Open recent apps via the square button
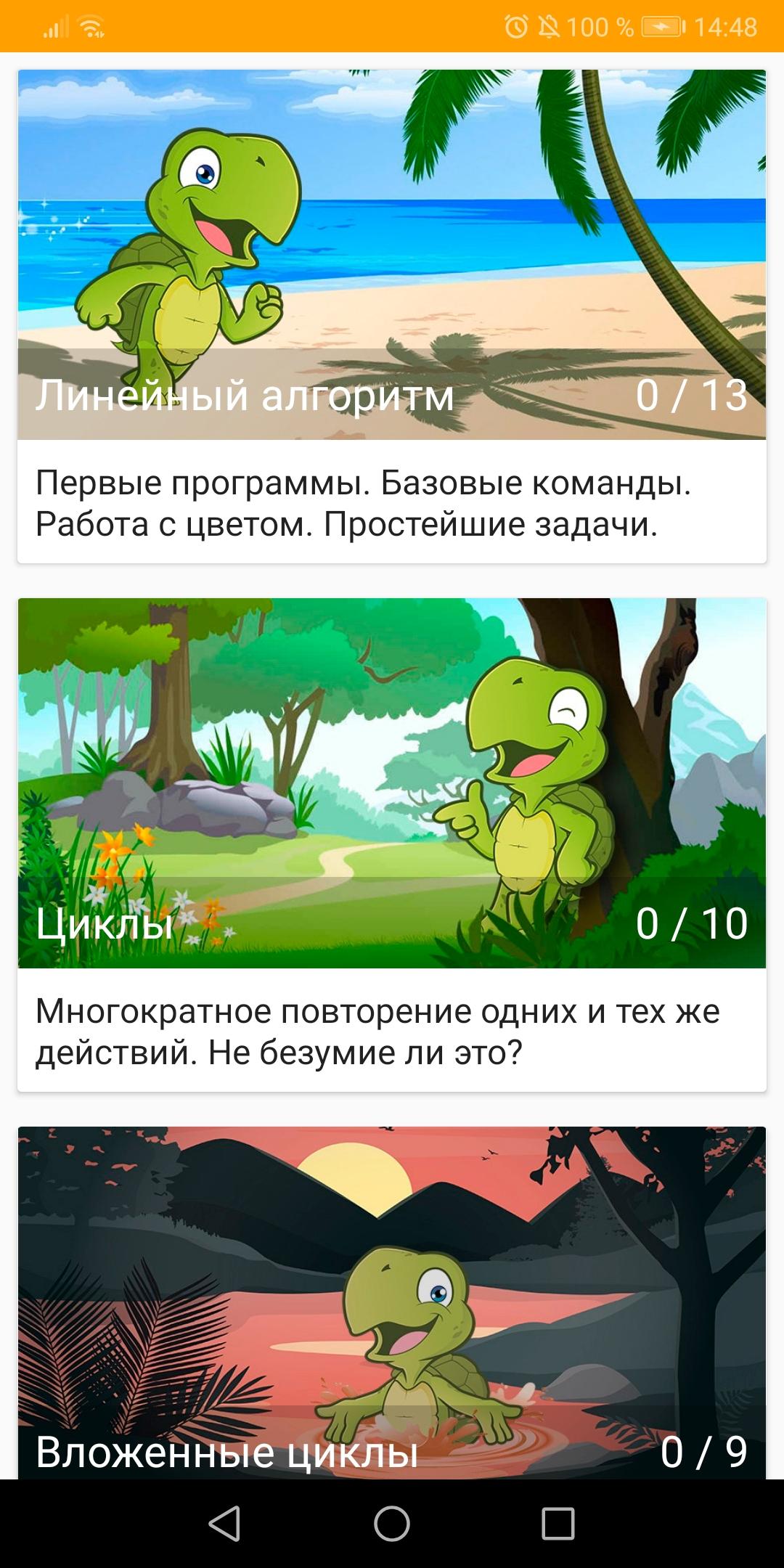The height and width of the screenshot is (1568, 784). [558, 1523]
